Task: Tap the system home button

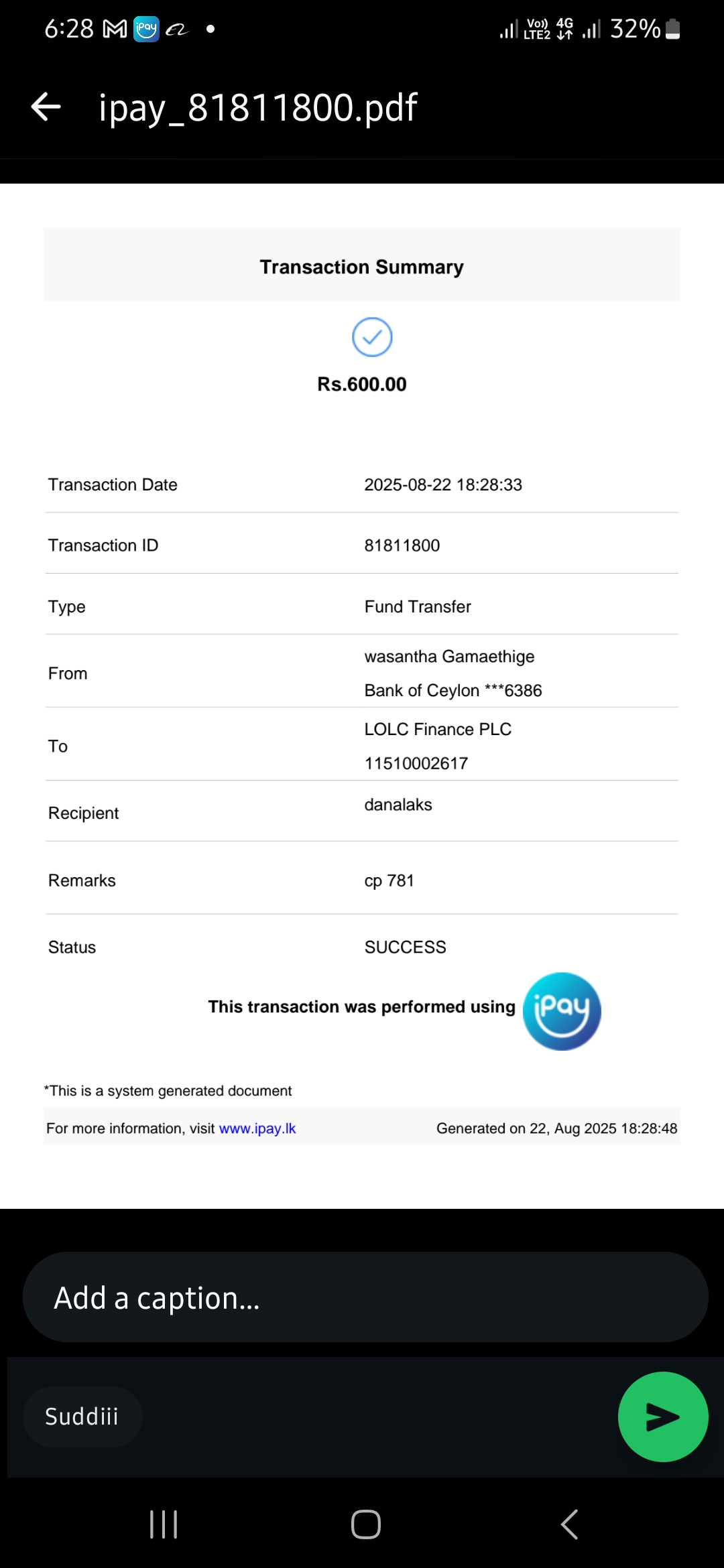Action: point(365,1524)
